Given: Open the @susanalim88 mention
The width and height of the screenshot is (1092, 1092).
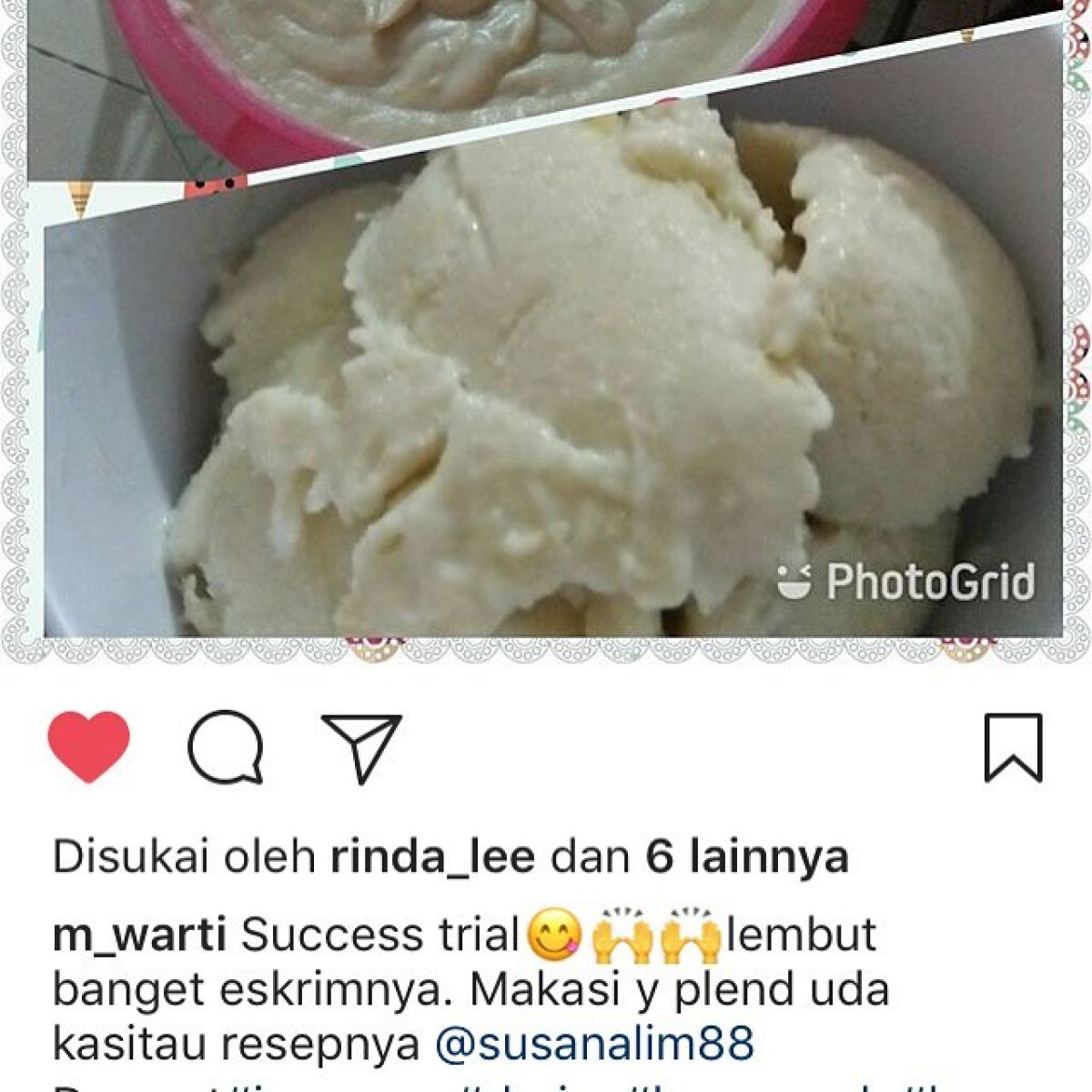Looking at the screenshot, I should coord(595,1044).
